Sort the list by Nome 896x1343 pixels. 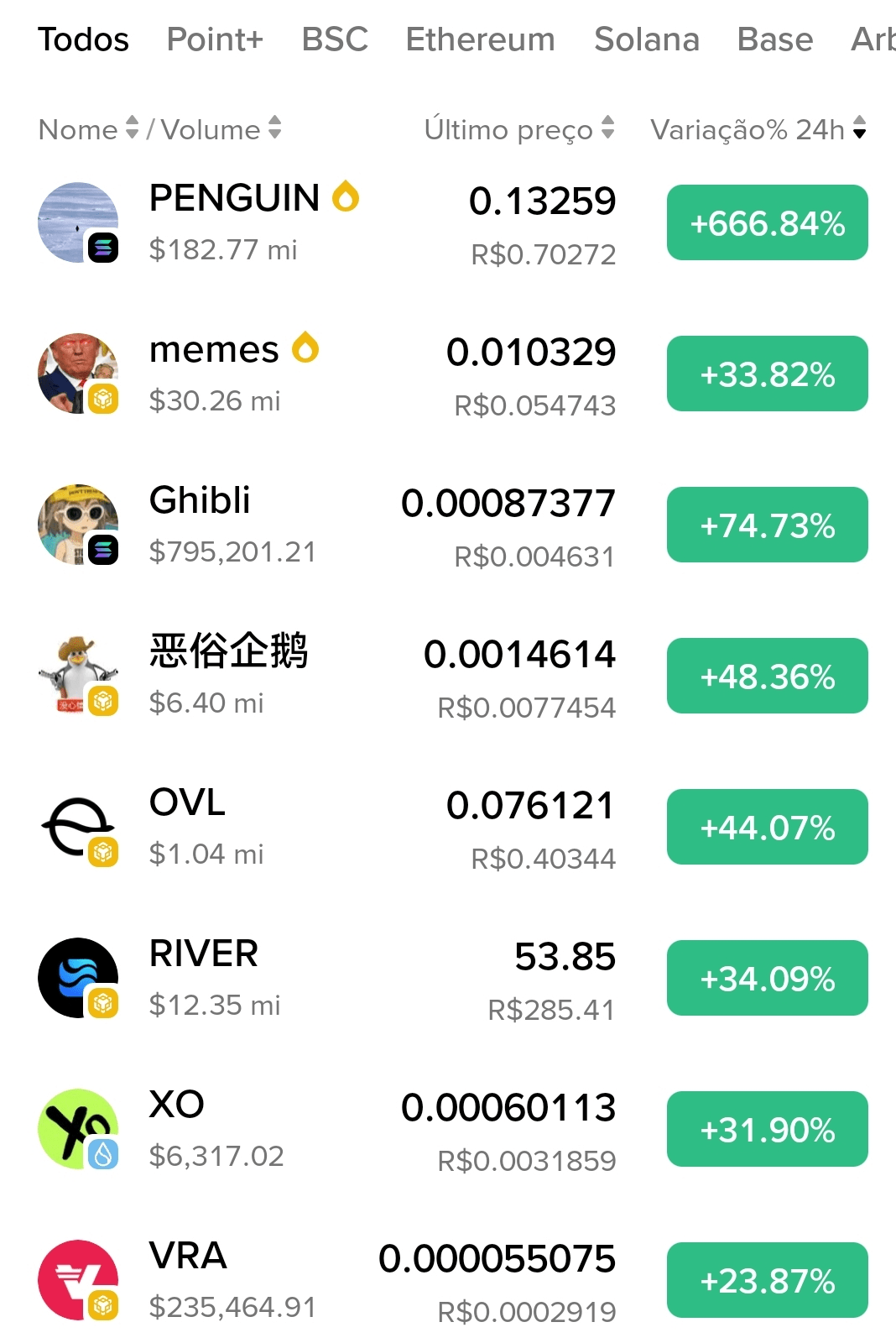(88, 129)
